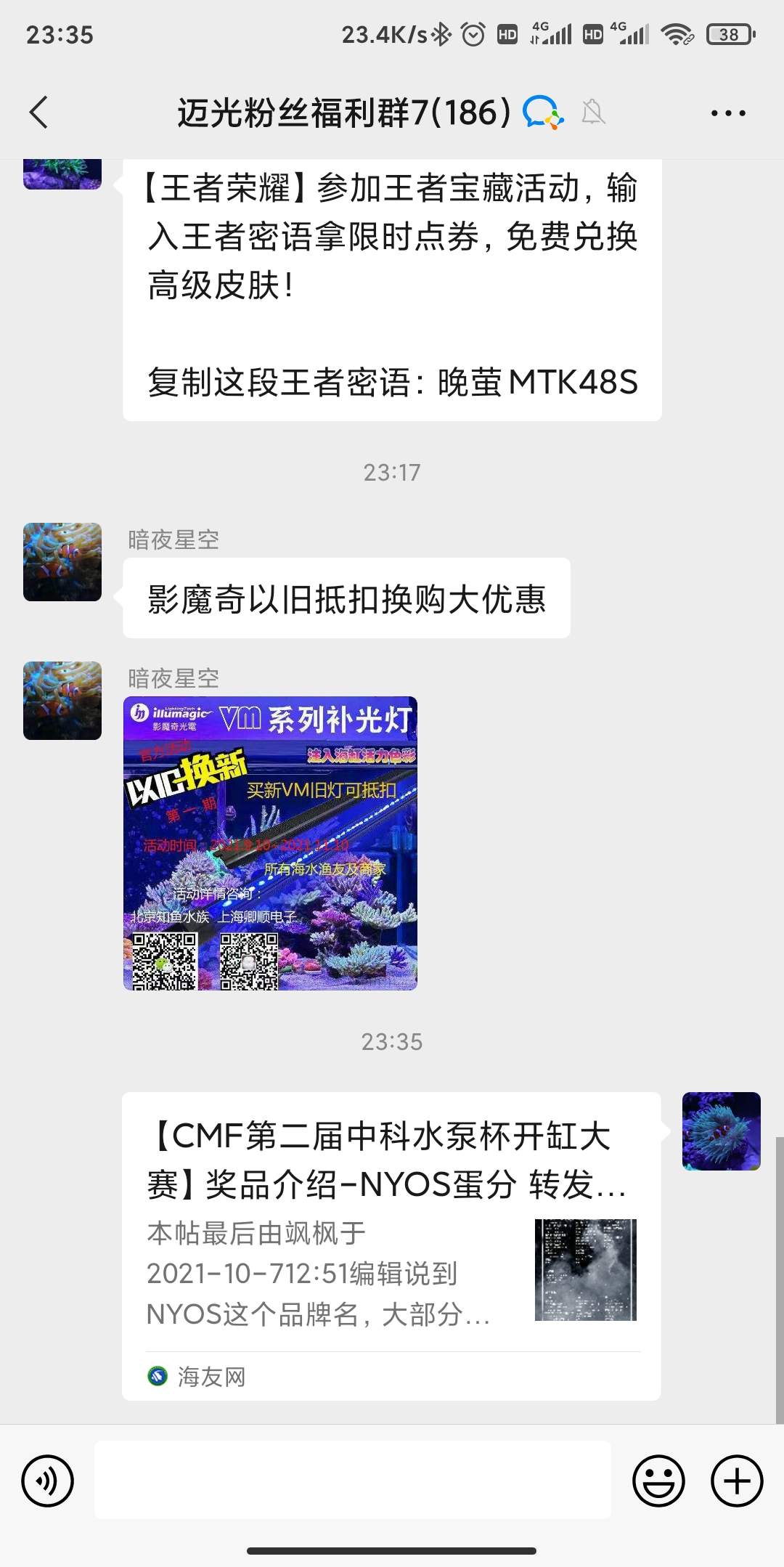Open the plus attachments menu
This screenshot has height=1567, width=784.
[x=736, y=1481]
